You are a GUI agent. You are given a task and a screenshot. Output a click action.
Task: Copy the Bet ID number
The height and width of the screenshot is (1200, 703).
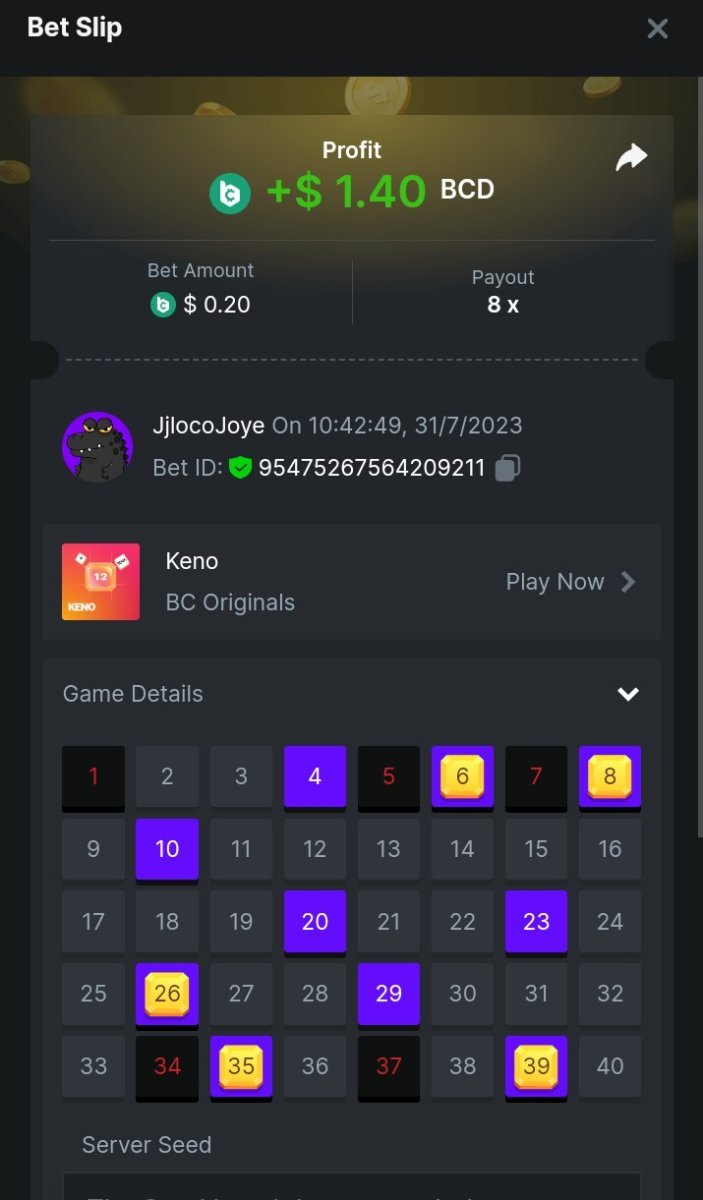click(x=508, y=468)
